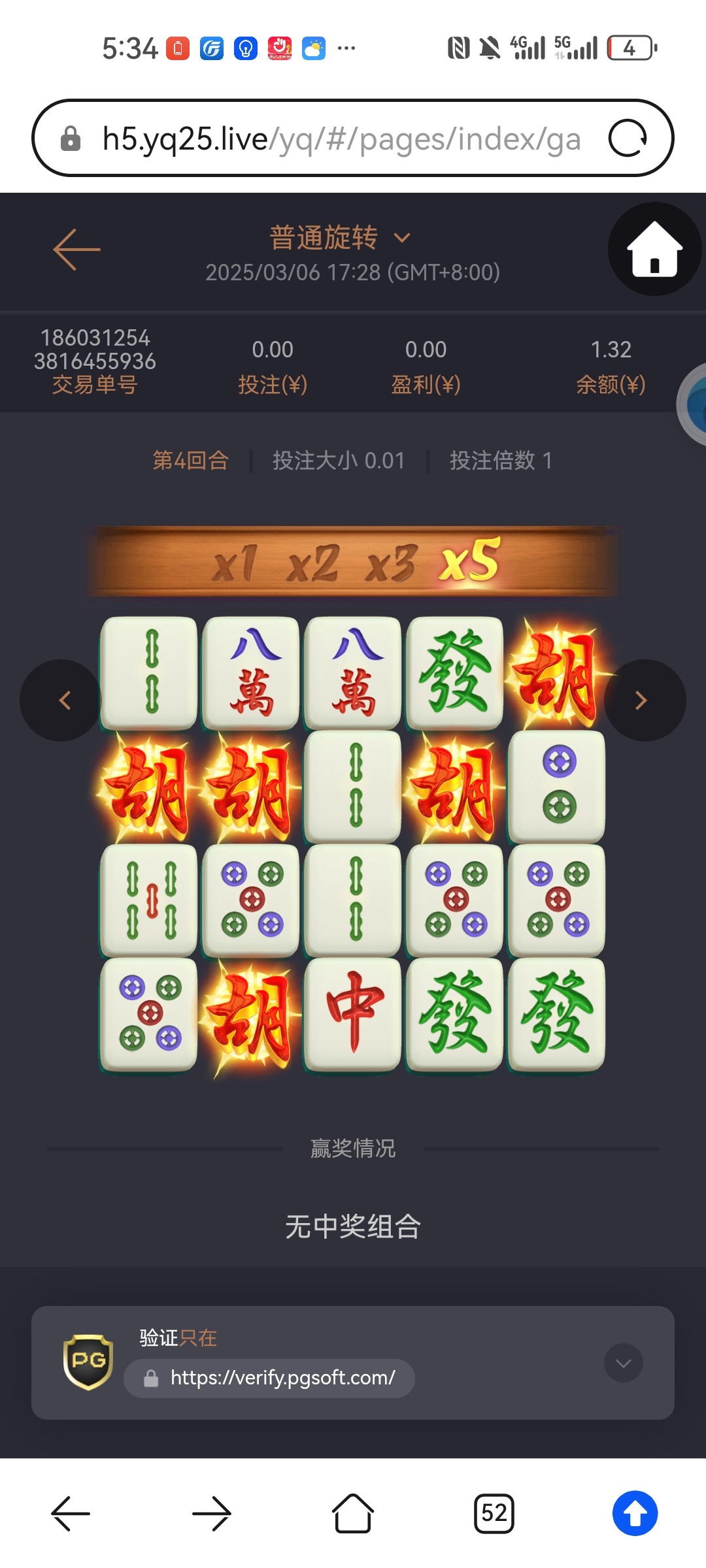Navigate back in the browser toolbar
The width and height of the screenshot is (706, 1568).
point(71,1513)
